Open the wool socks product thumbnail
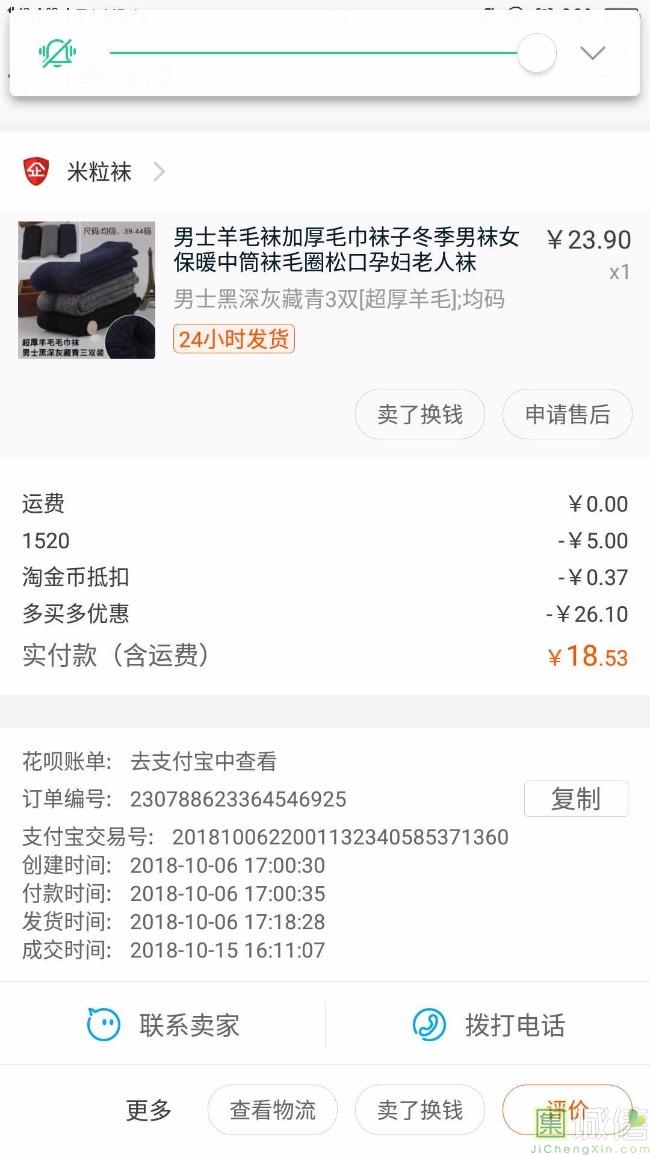This screenshot has height=1155, width=650. (x=86, y=290)
